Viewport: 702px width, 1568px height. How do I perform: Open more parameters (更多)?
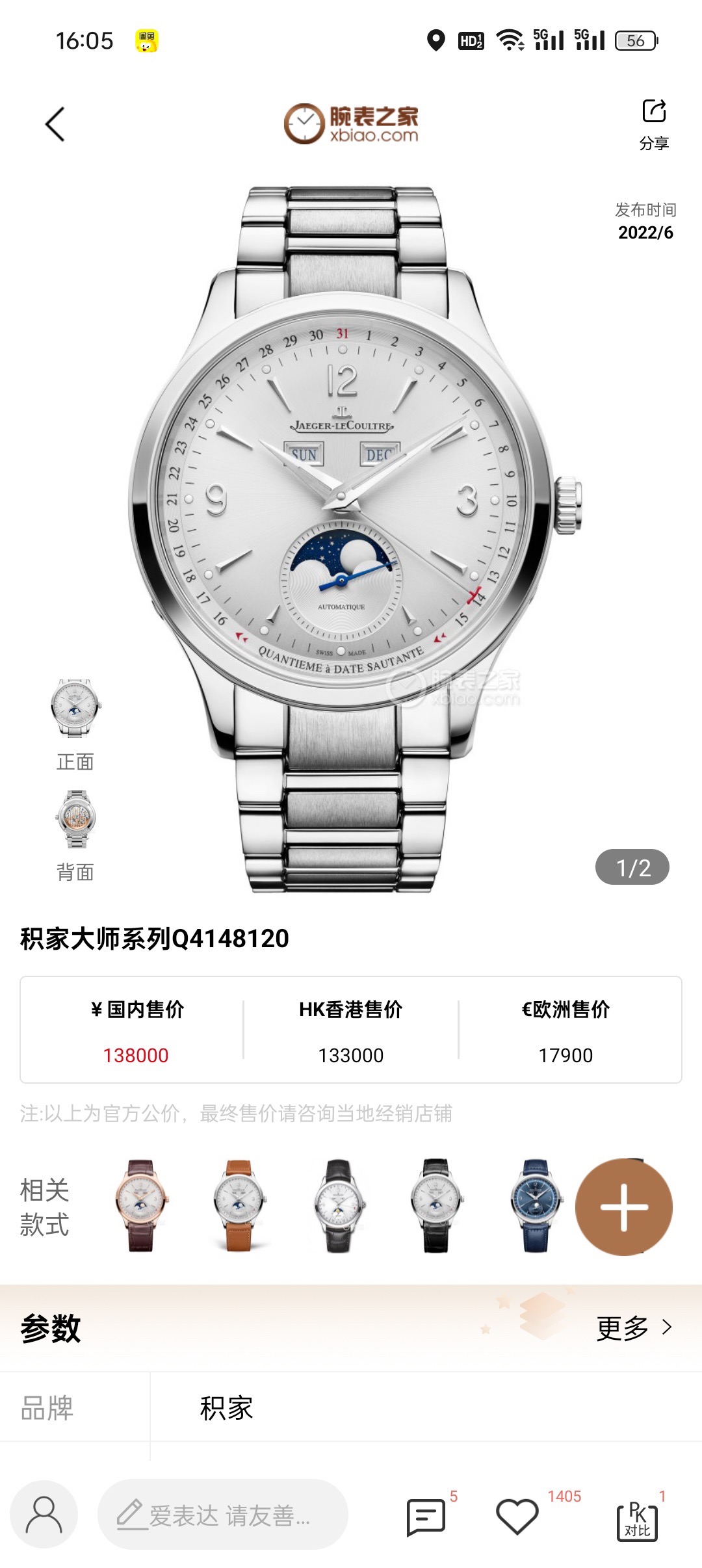[x=634, y=1327]
